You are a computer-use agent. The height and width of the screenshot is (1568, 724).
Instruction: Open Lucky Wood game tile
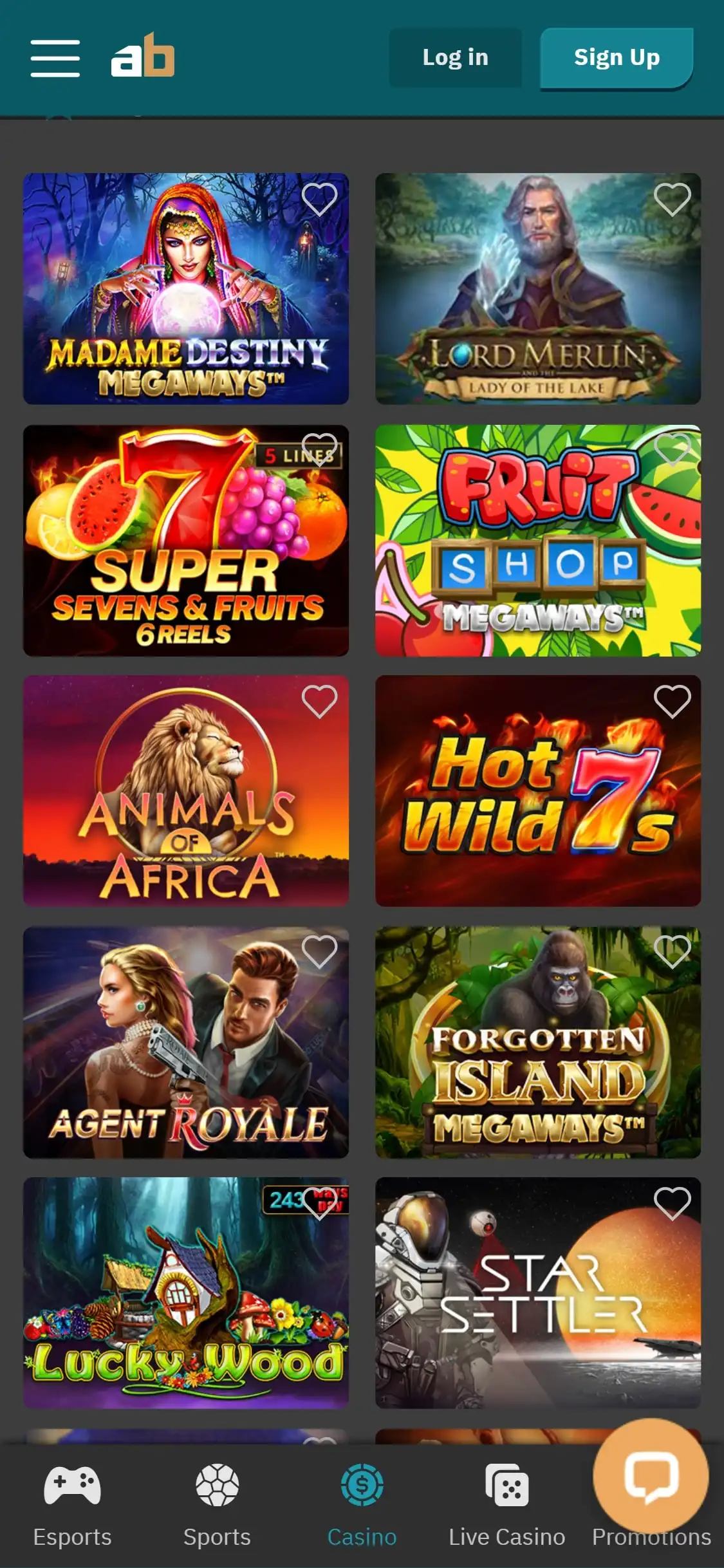click(185, 1293)
